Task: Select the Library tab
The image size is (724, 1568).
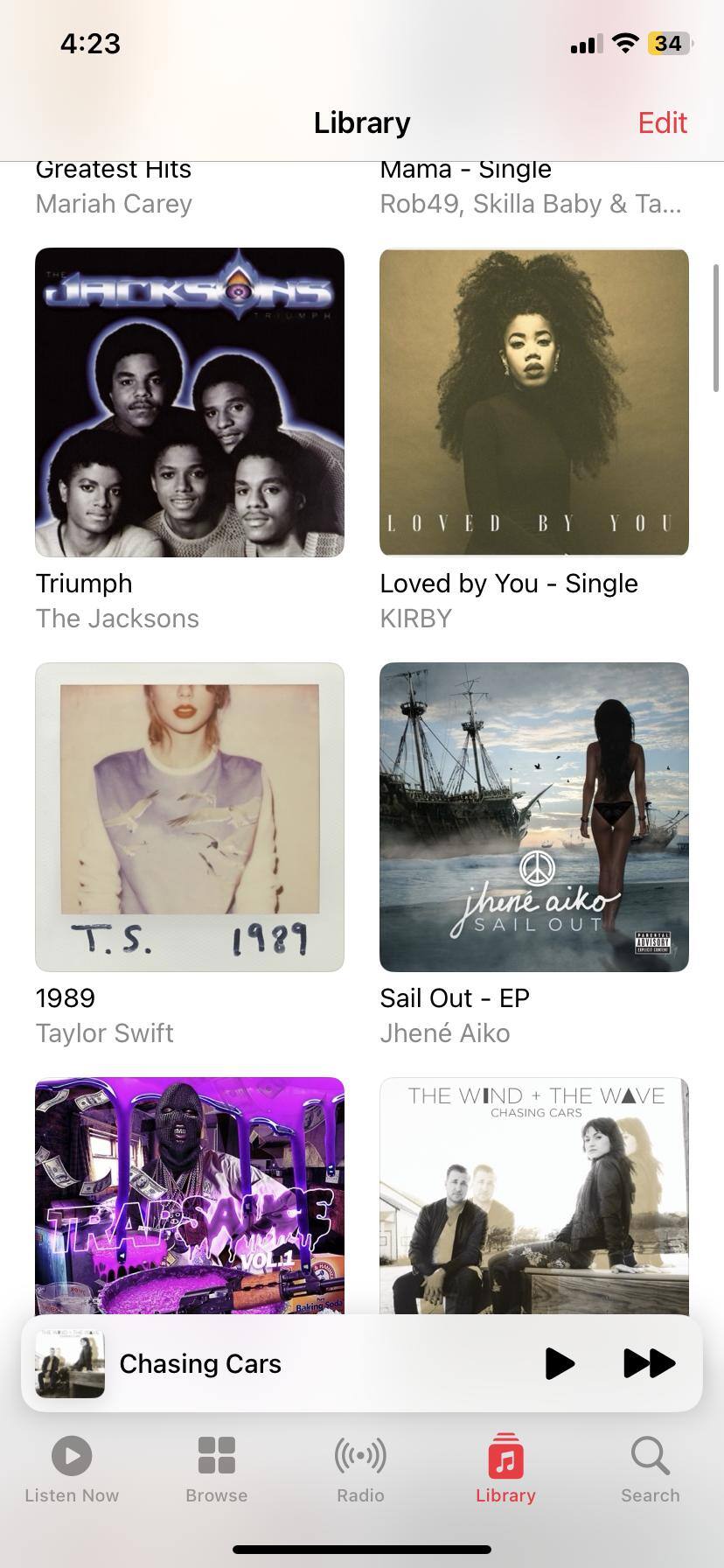Action: click(x=505, y=1469)
